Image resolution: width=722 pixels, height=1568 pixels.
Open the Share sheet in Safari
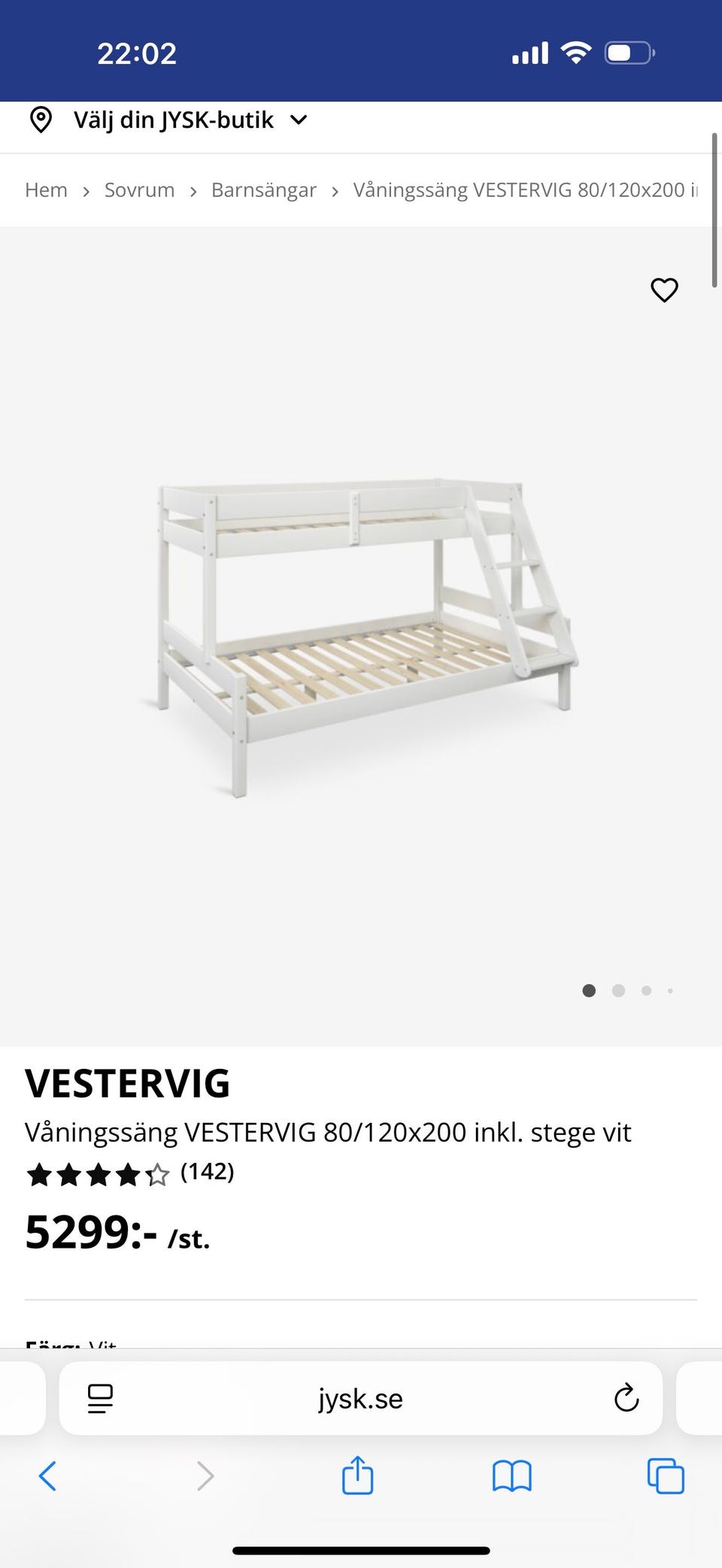(x=357, y=1475)
